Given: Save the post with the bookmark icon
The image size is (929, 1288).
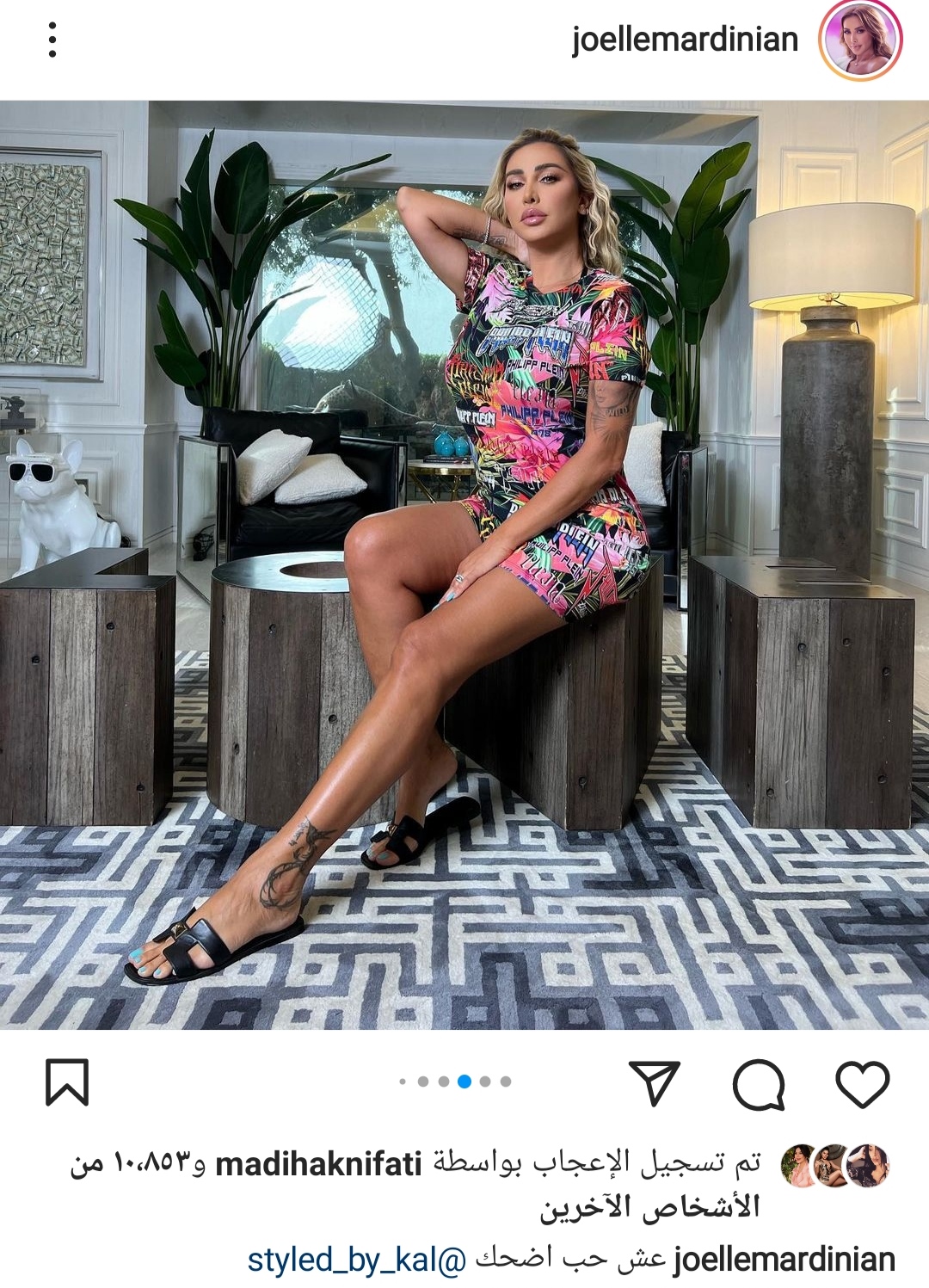Looking at the screenshot, I should point(67,1082).
